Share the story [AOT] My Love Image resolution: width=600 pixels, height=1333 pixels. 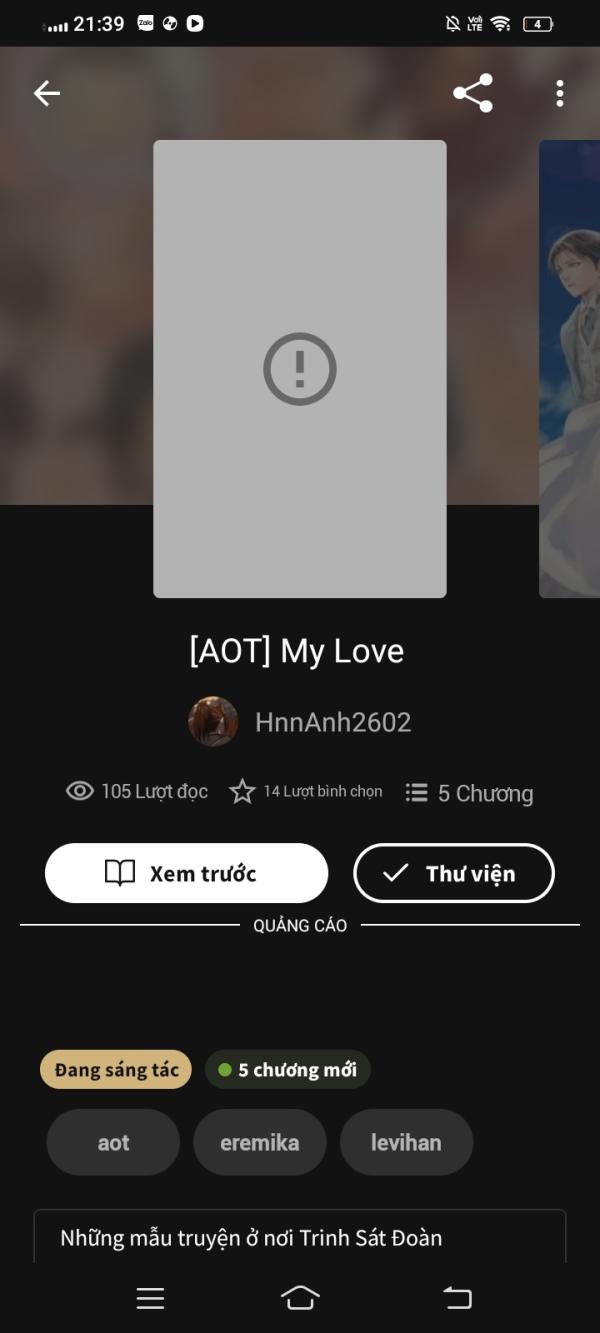click(473, 94)
